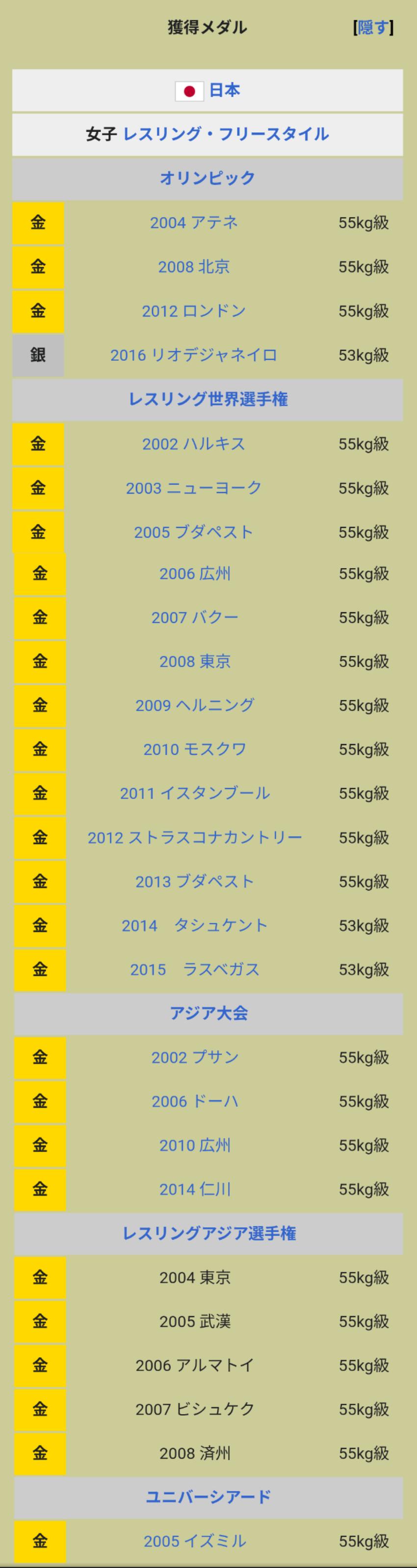The image size is (417, 1568).
Task: View 2011 イスタンブール link
Action: pyautogui.click(x=195, y=793)
